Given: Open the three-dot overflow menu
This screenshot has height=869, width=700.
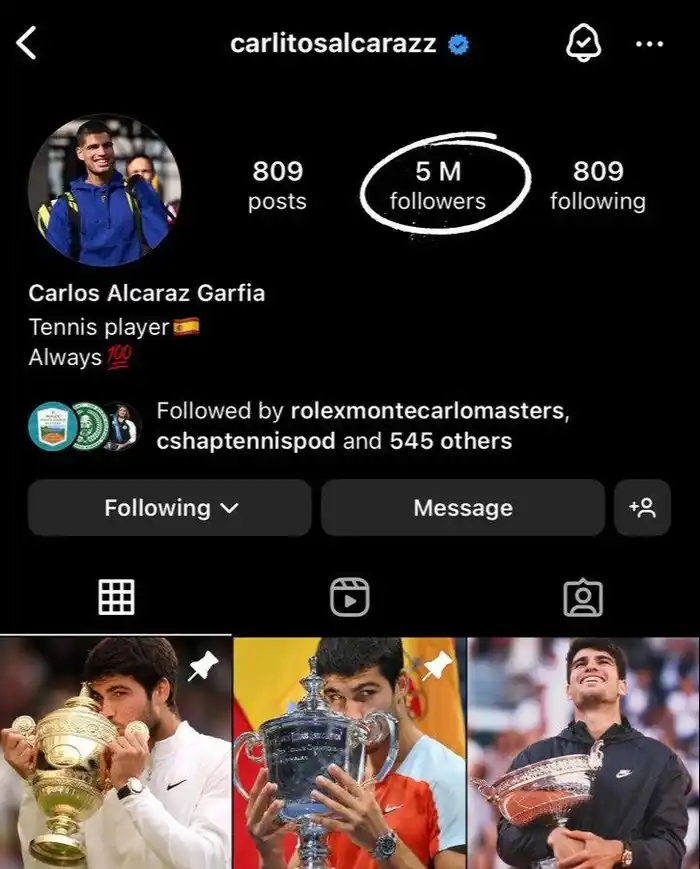Looking at the screenshot, I should point(650,44).
